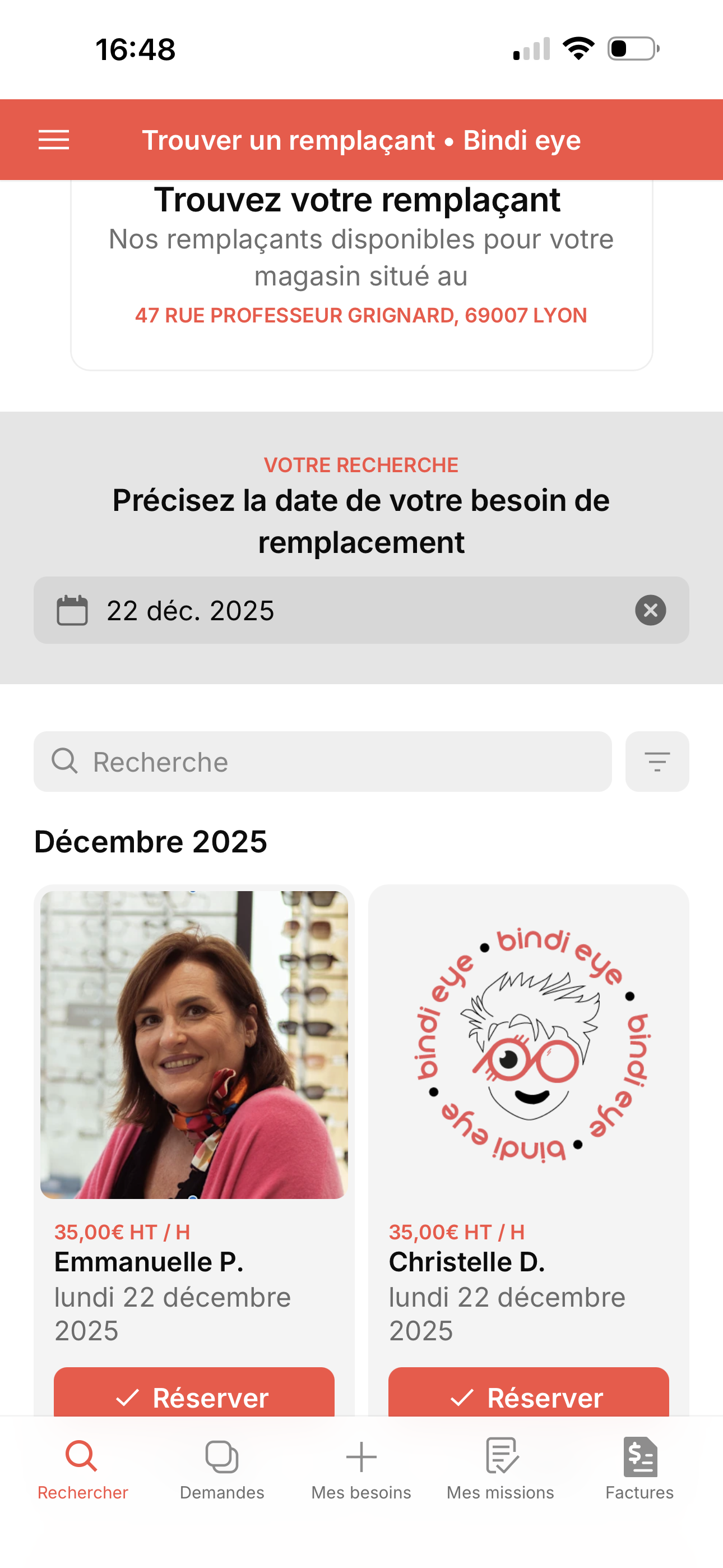Open the filter options icon

pos(657,762)
